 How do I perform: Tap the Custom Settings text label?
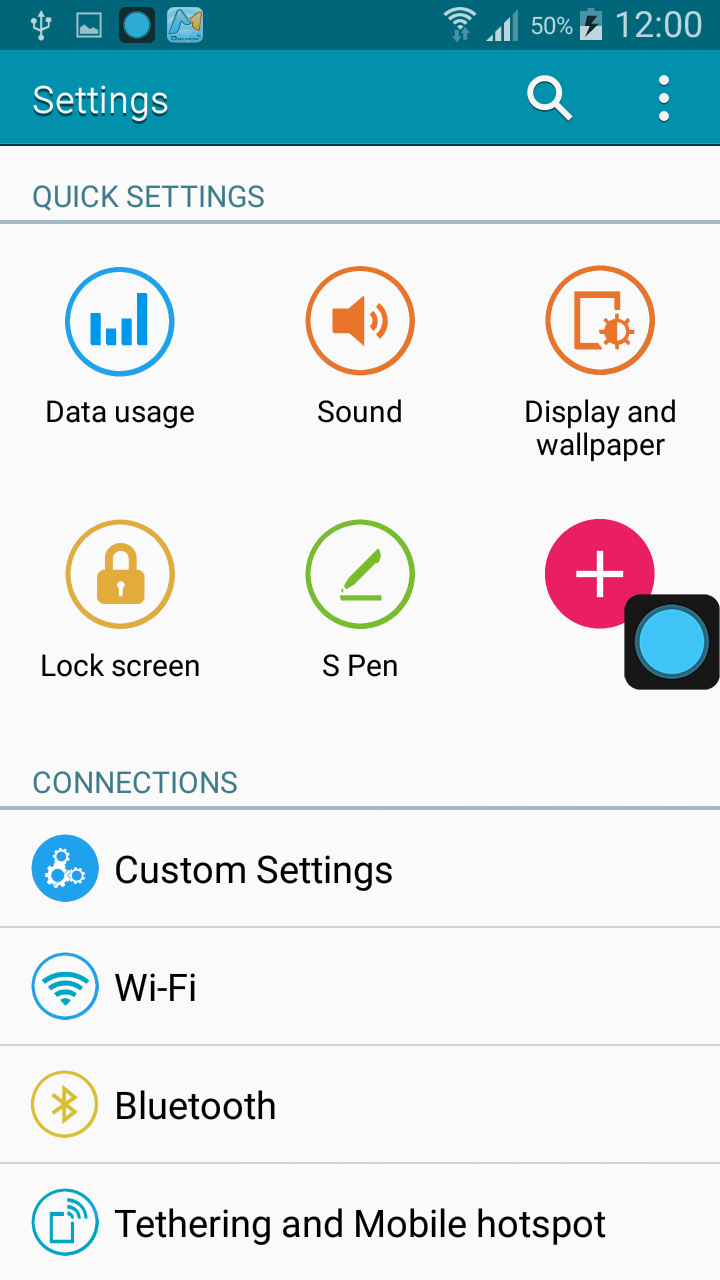[x=253, y=868]
